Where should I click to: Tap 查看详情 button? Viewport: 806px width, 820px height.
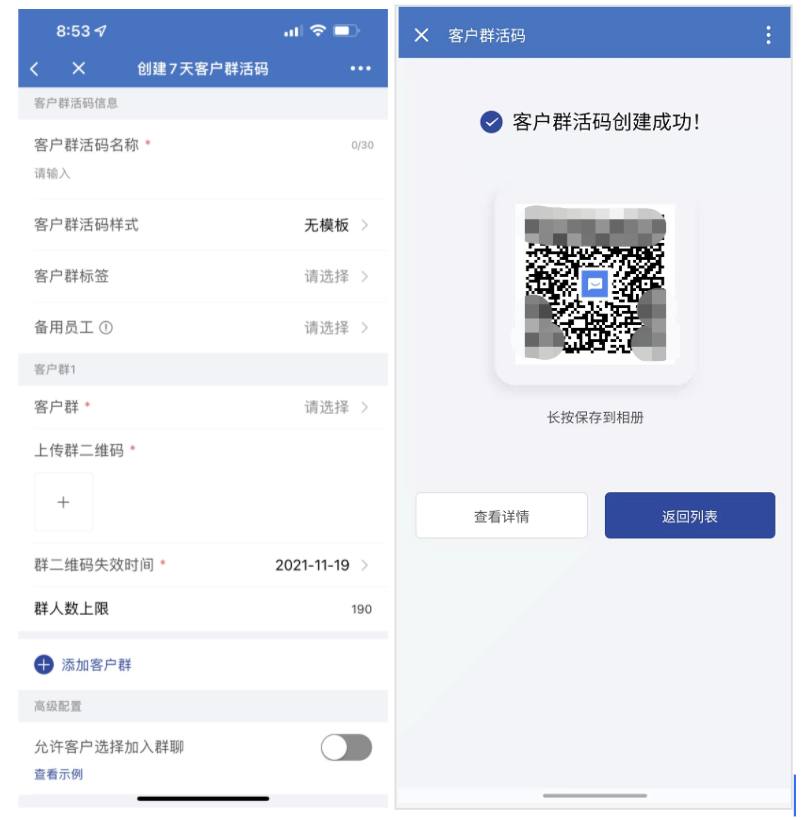pos(501,516)
